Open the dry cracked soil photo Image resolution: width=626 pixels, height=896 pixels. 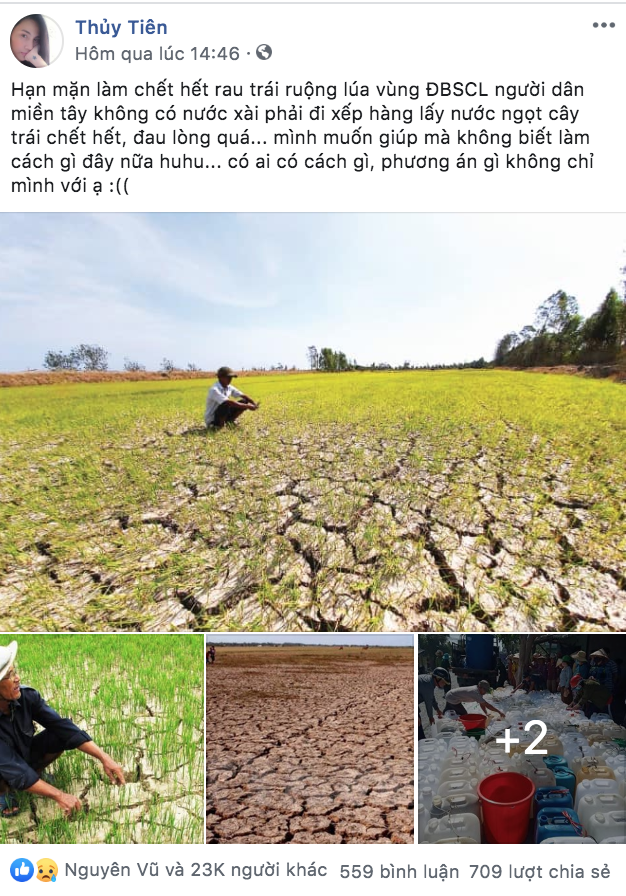tap(310, 739)
